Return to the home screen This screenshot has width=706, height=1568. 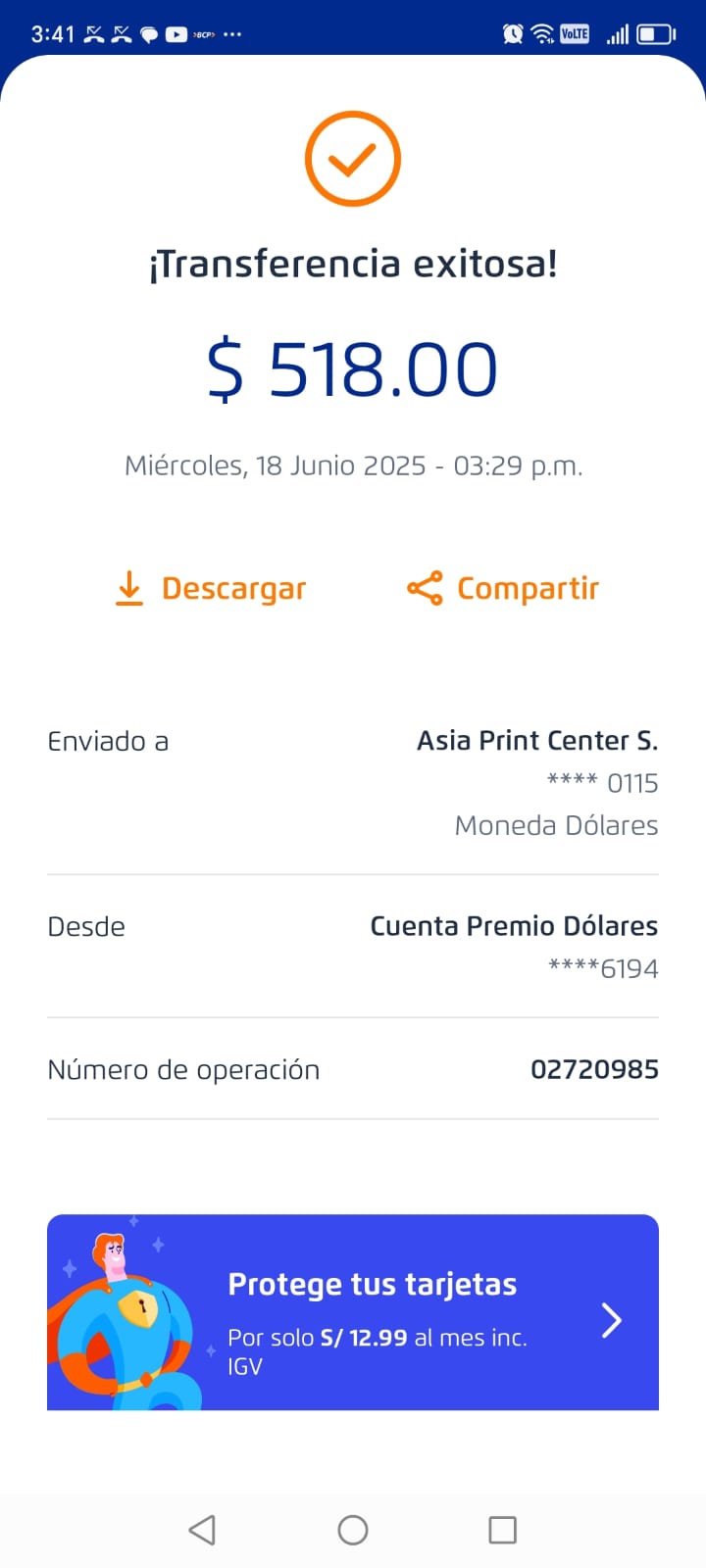(353, 1530)
